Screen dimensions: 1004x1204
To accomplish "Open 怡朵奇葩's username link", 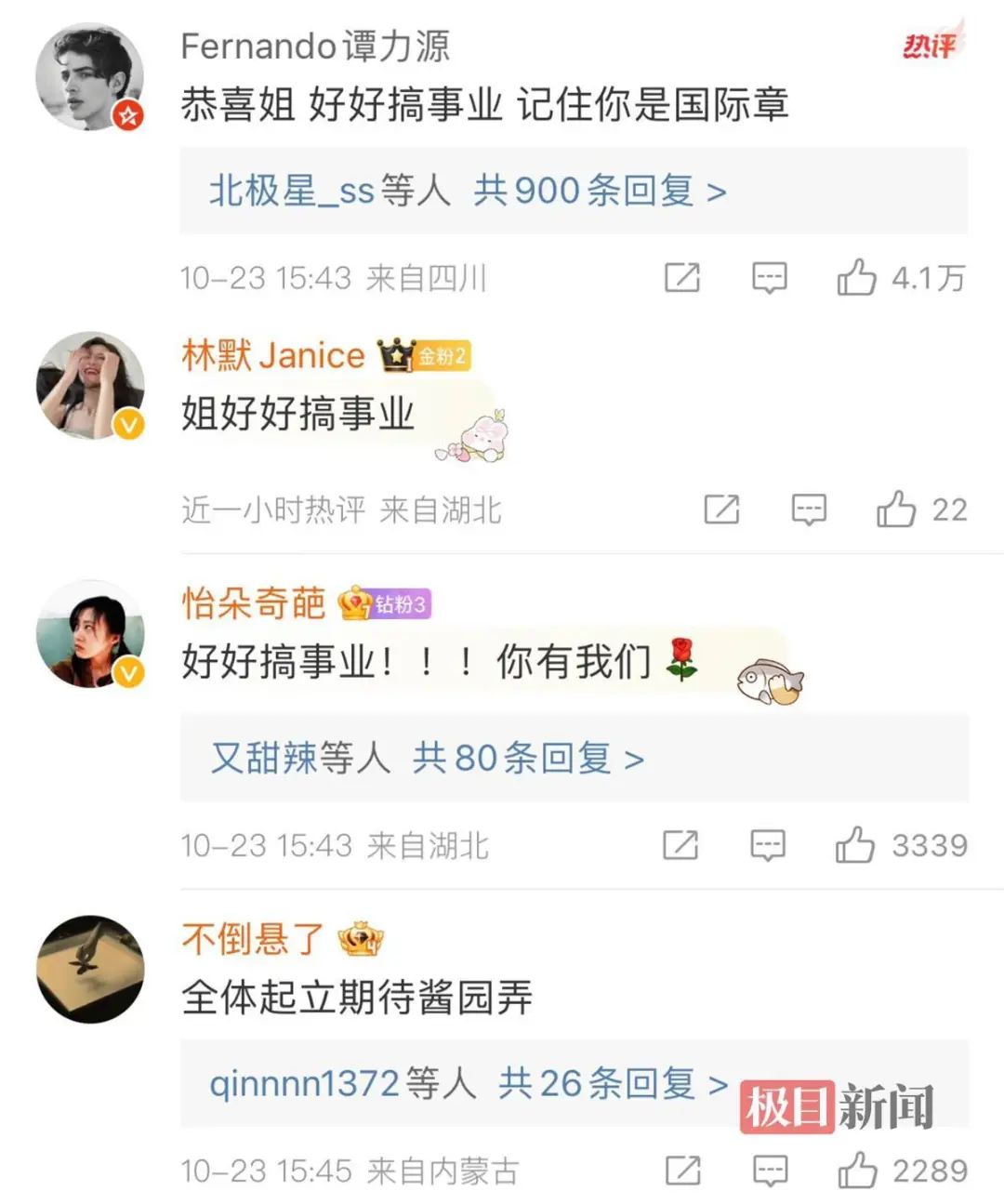I will [253, 604].
